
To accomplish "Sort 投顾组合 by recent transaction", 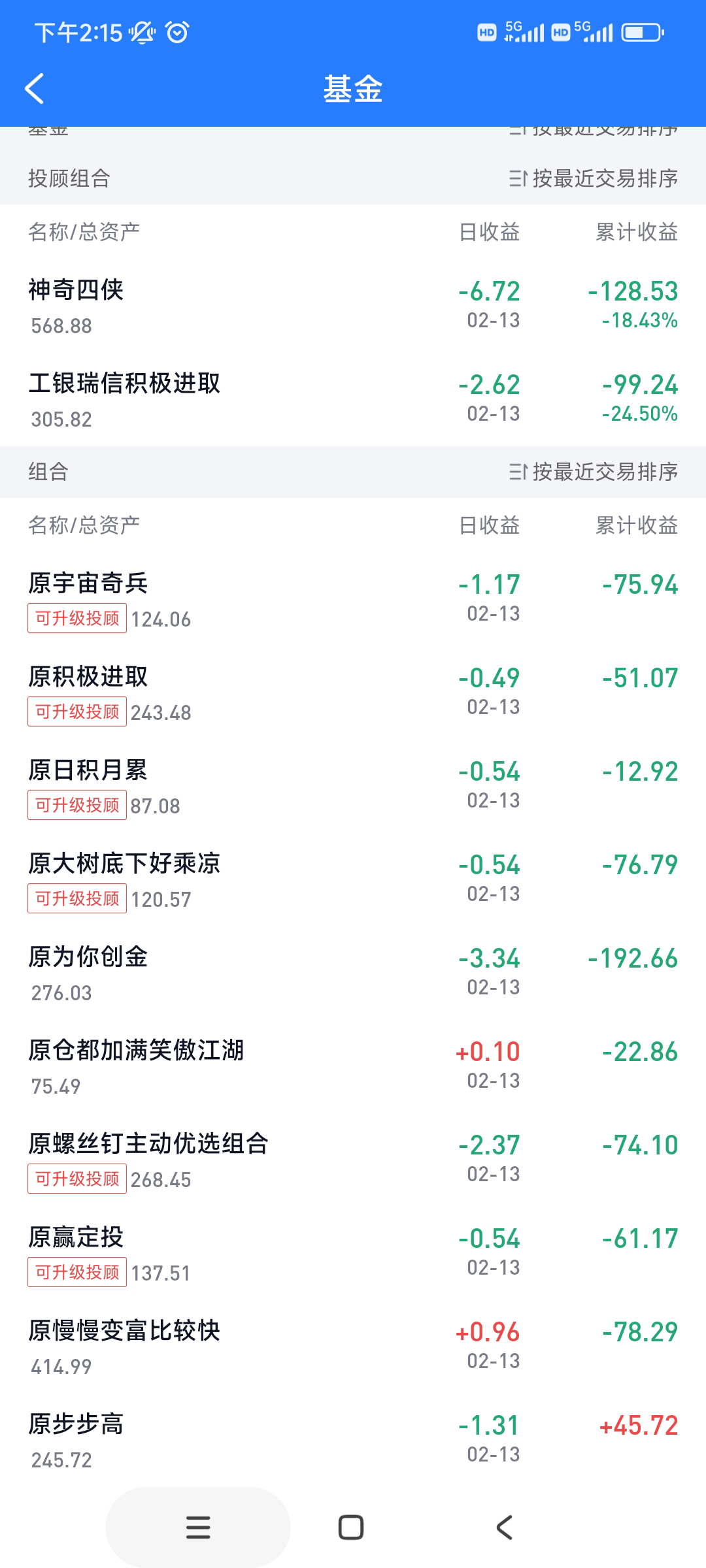I will pos(594,178).
